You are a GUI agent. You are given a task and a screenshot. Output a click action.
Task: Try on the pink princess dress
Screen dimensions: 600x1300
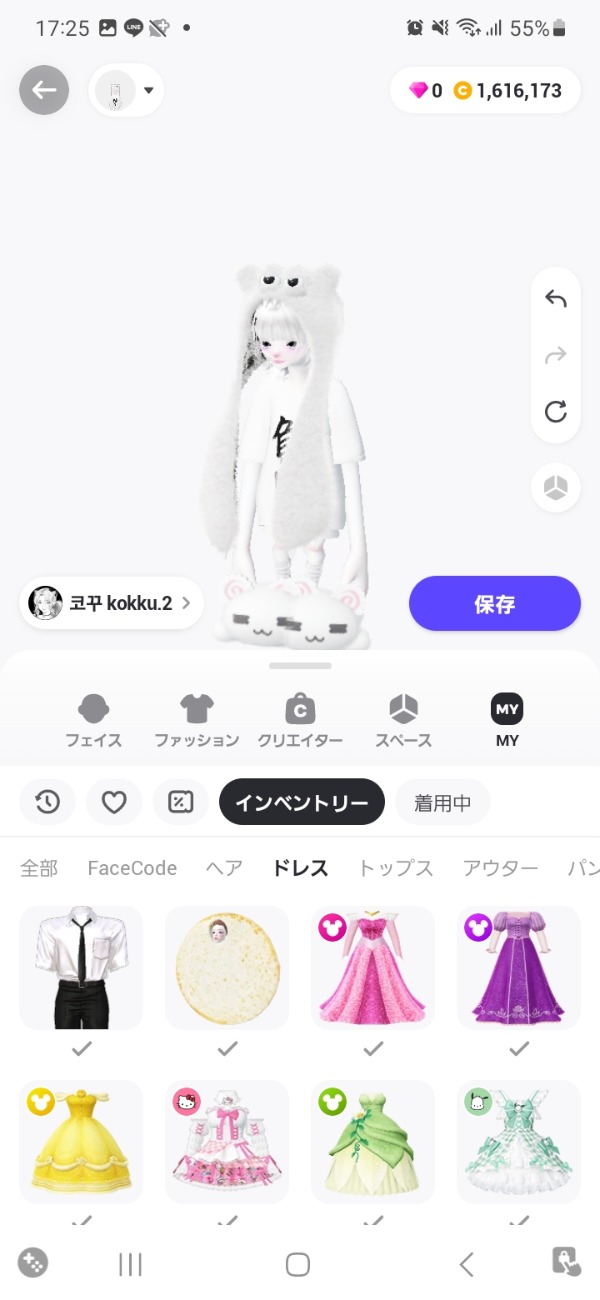[x=373, y=967]
